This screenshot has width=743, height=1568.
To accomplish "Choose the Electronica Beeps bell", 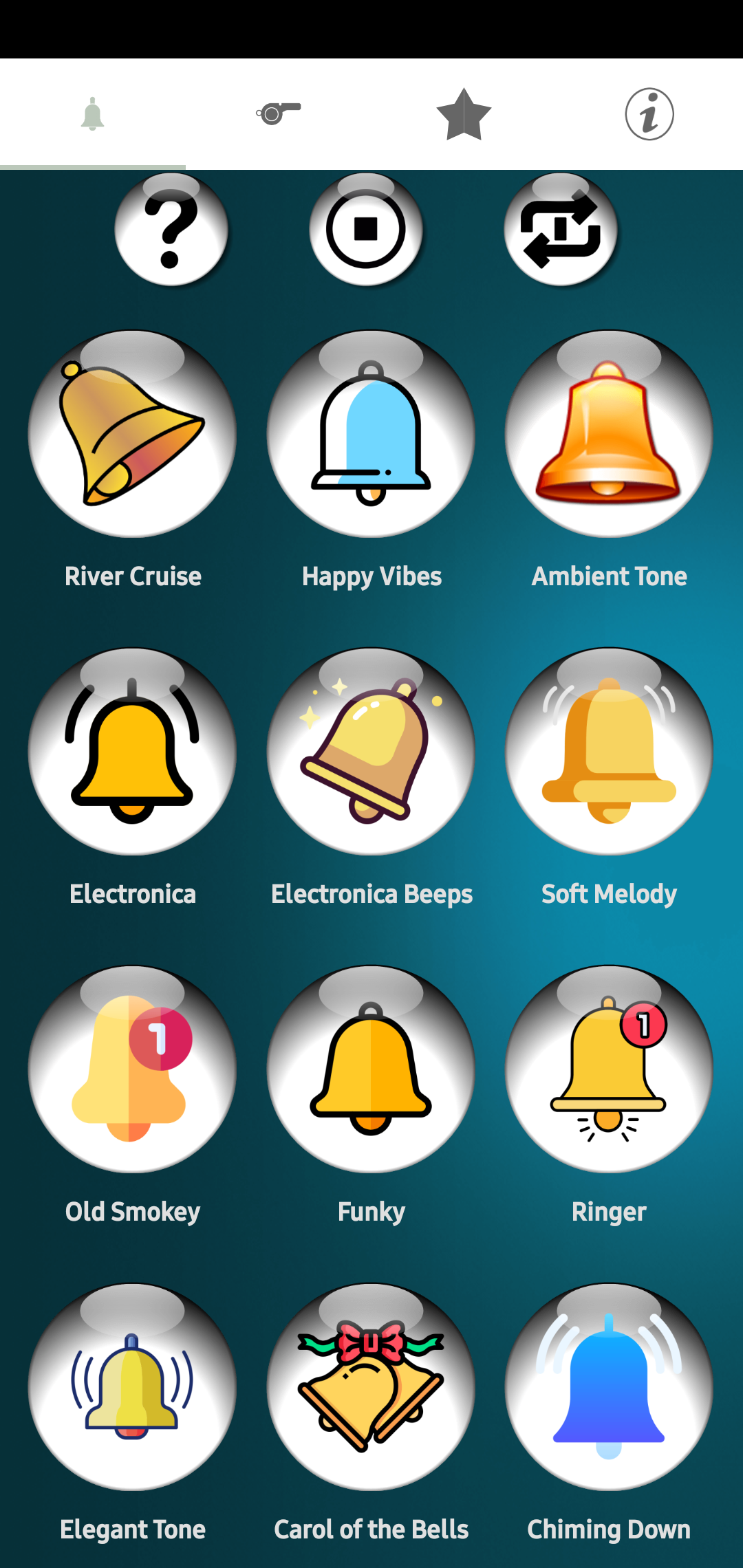I will pyautogui.click(x=371, y=752).
